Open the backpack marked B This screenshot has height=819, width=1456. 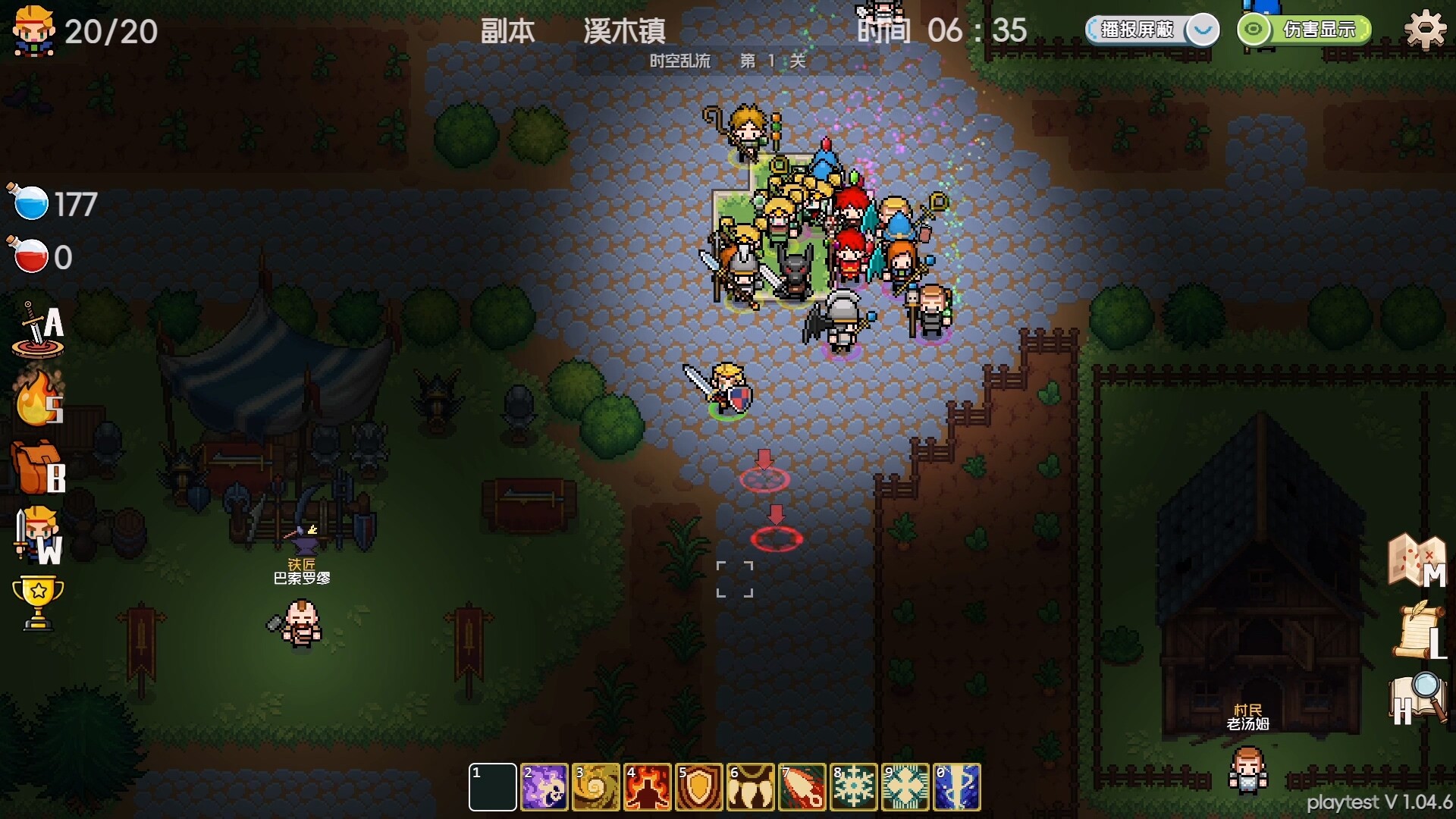(38, 466)
